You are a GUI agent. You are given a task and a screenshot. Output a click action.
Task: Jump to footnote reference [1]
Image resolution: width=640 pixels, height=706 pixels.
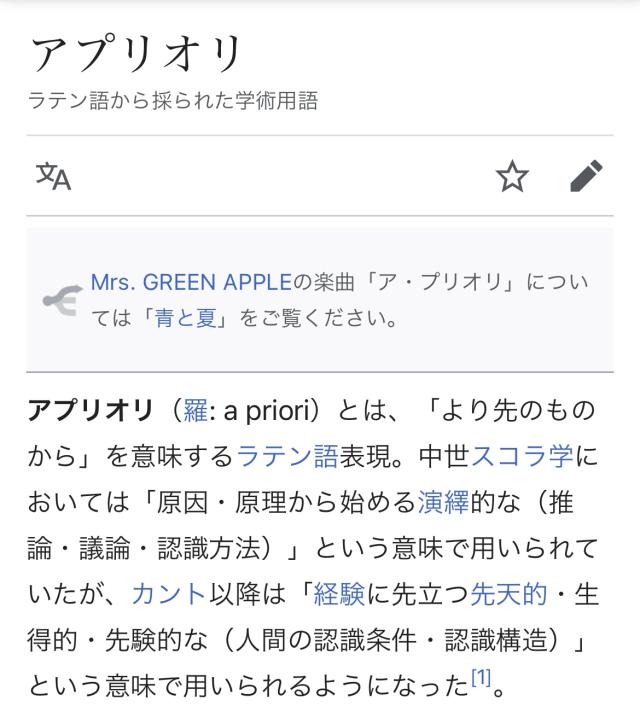[481, 680]
